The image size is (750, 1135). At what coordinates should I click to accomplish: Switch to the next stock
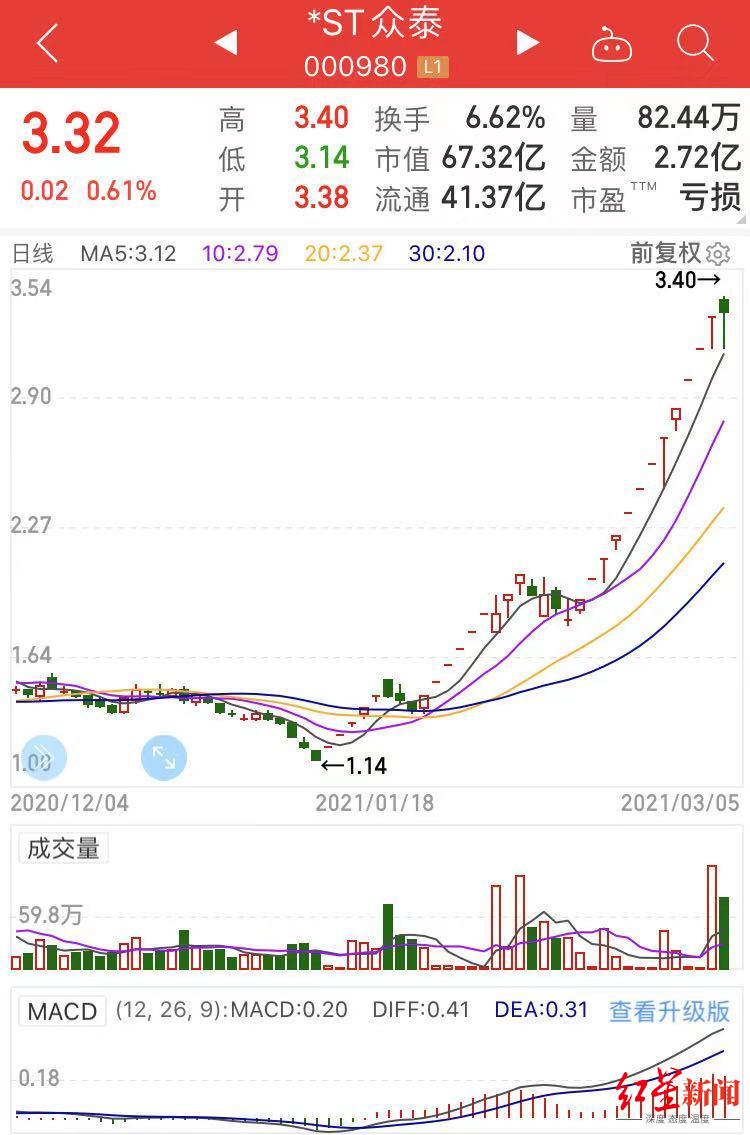point(527,43)
